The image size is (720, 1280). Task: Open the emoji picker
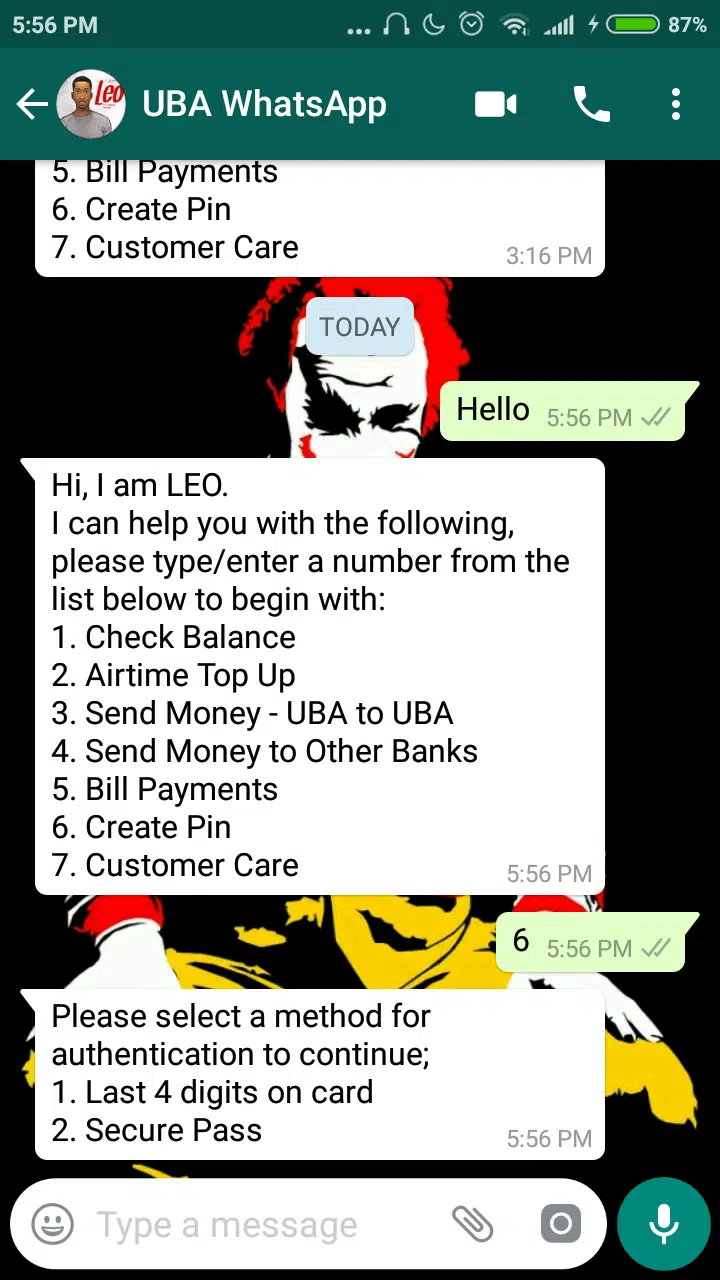pos(53,1224)
